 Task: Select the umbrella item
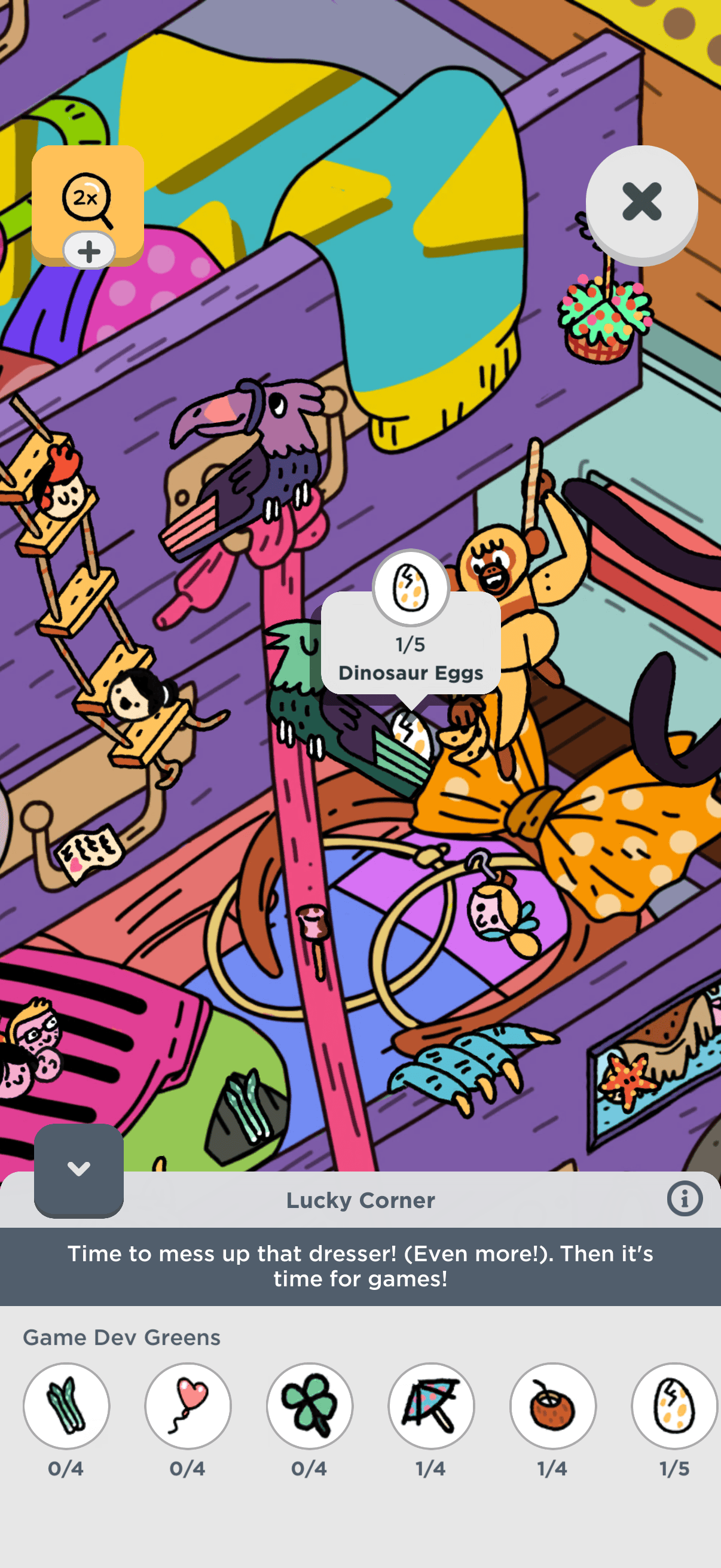(x=432, y=1405)
